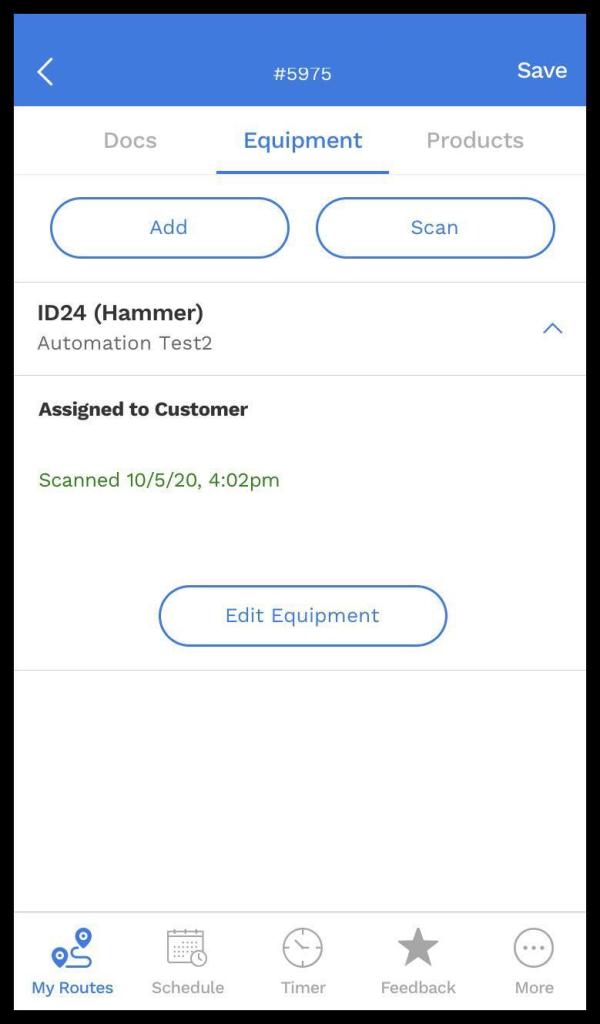Open the Products tab
Screen dimensions: 600x1024
pos(475,141)
